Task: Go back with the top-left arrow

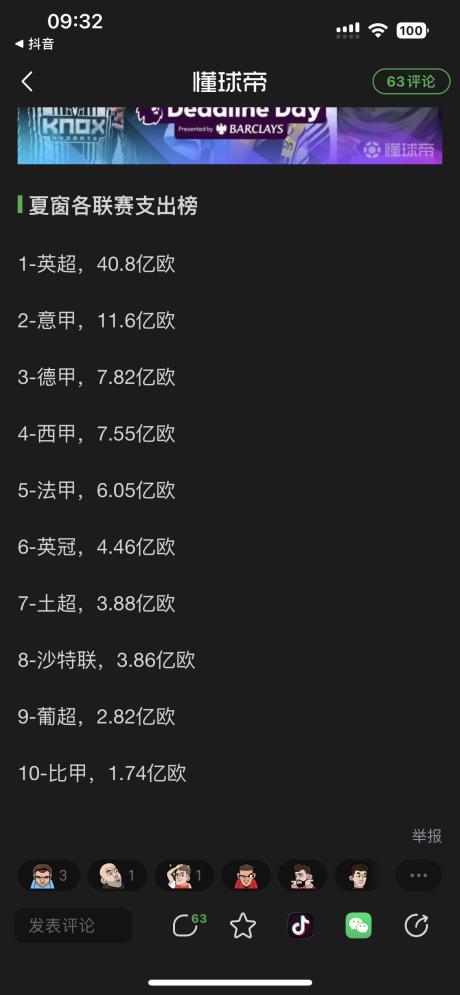Action: [27, 82]
